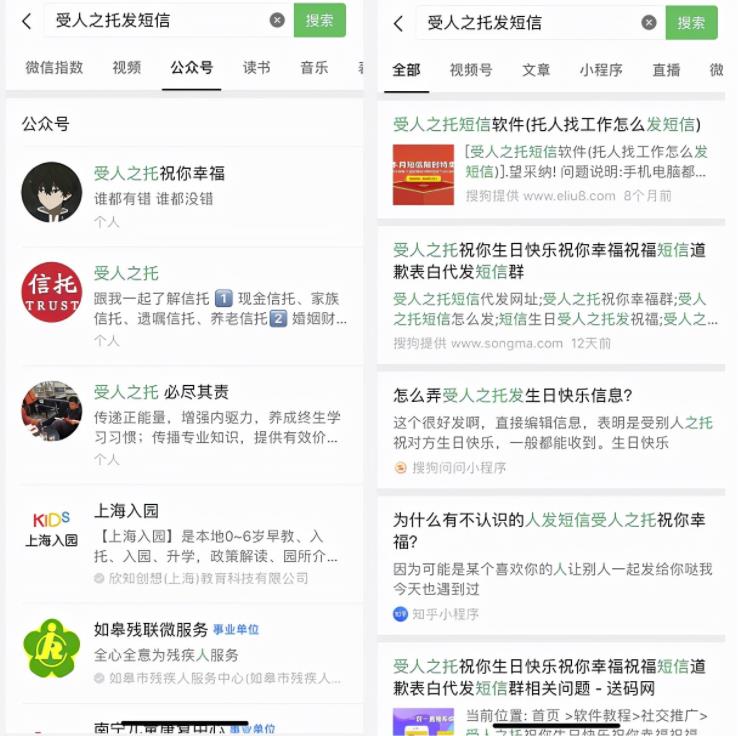This screenshot has height=736, width=738.
Task: Select the 音乐 tab
Action: 314,68
